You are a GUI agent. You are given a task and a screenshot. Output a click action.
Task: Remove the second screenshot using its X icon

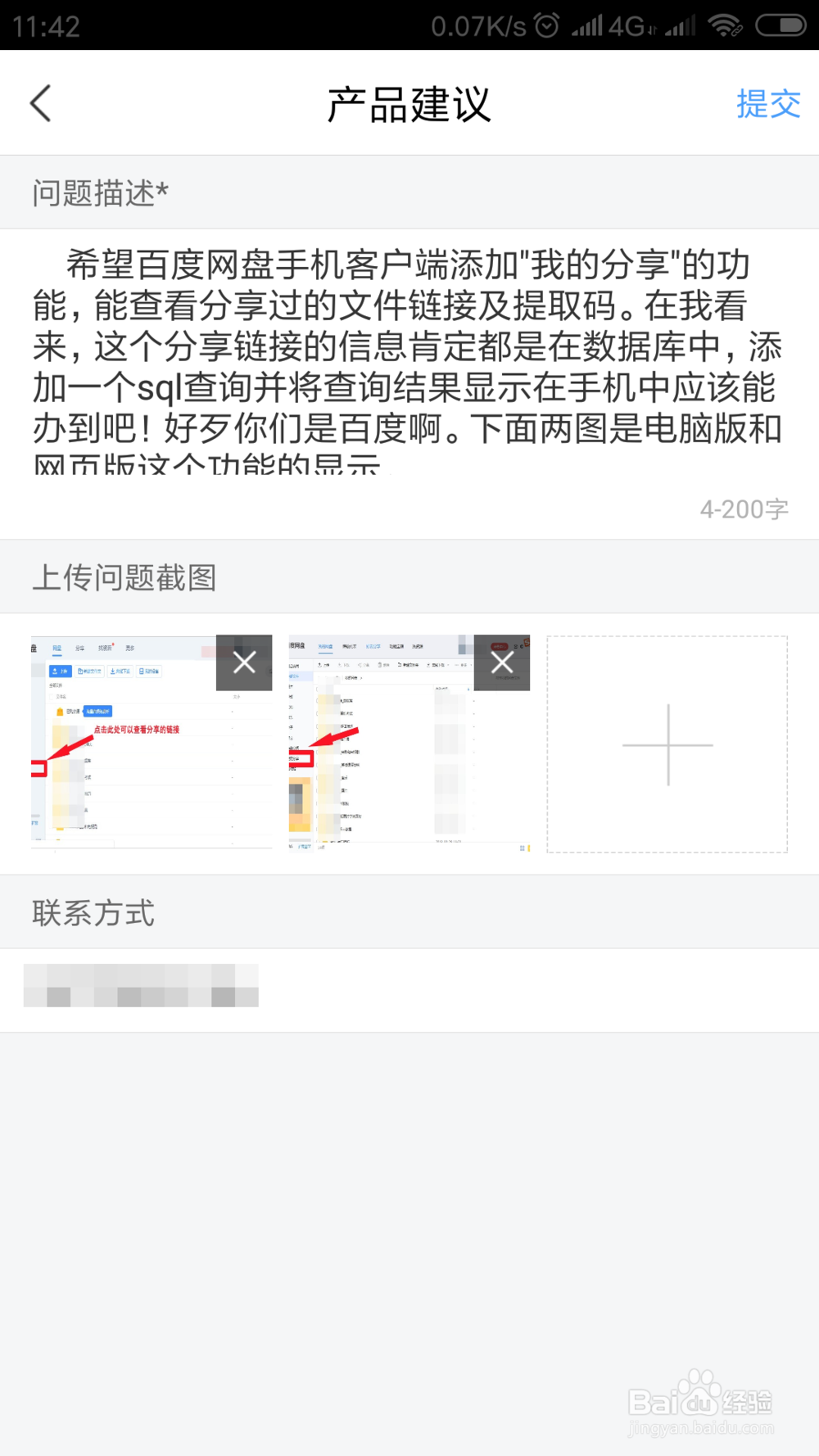(502, 663)
